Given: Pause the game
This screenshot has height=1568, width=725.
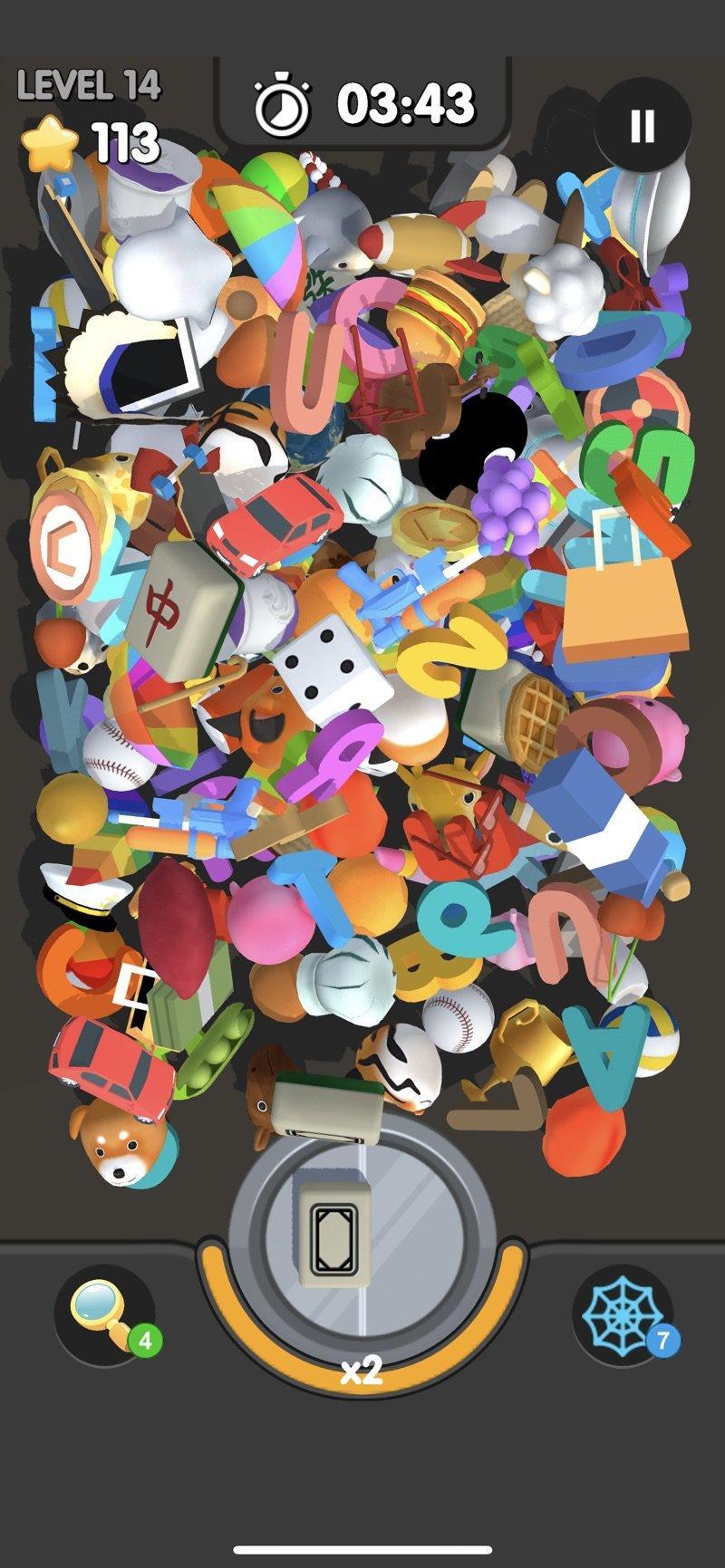Looking at the screenshot, I should pos(643,126).
